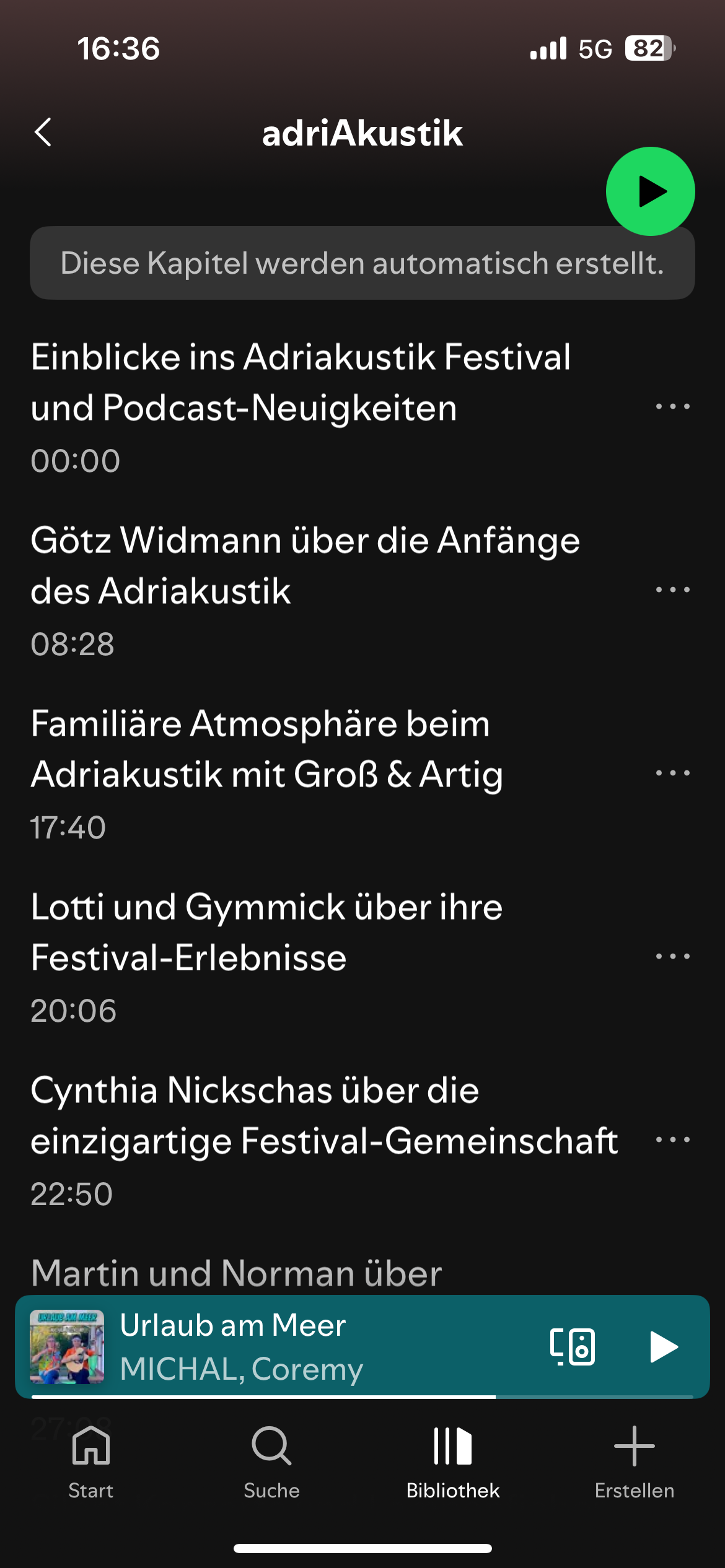Screen dimensions: 725x1568
Task: Jump to chapter Einblicke ins Adriakustik Festival
Action: [301, 383]
